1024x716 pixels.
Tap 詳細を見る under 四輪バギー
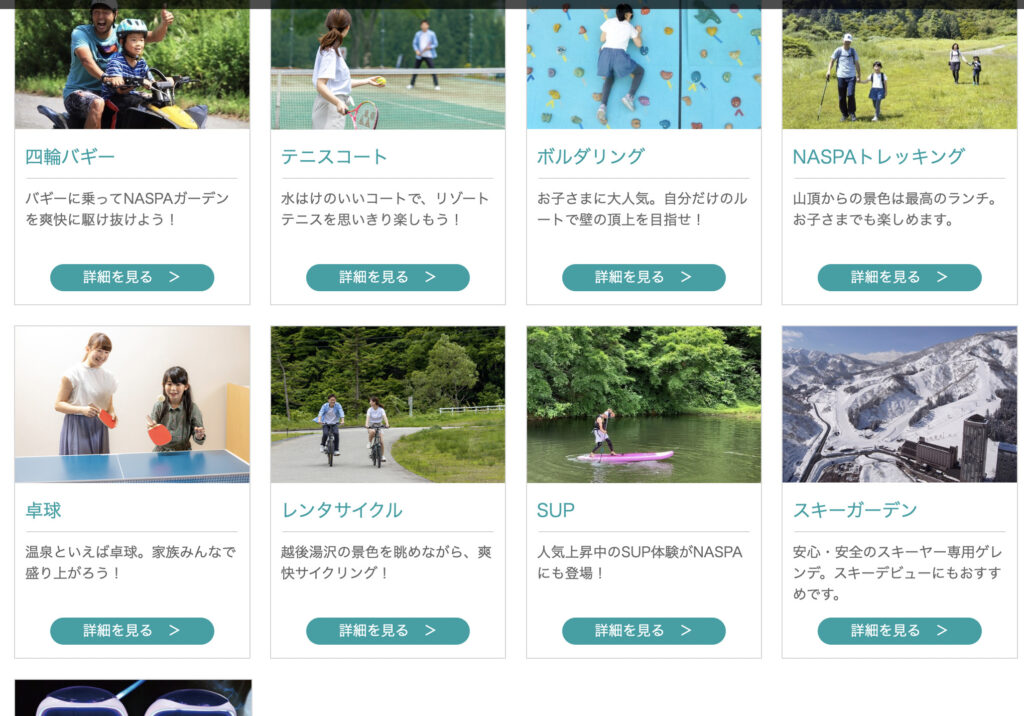coord(132,277)
